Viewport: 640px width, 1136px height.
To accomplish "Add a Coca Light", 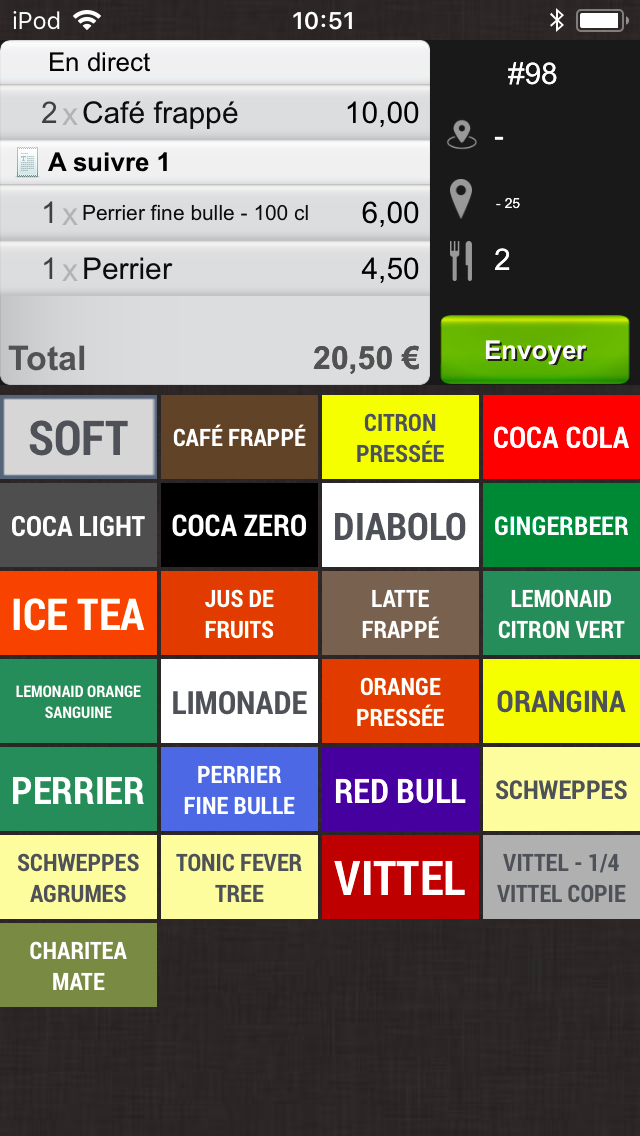I will pyautogui.click(x=79, y=526).
